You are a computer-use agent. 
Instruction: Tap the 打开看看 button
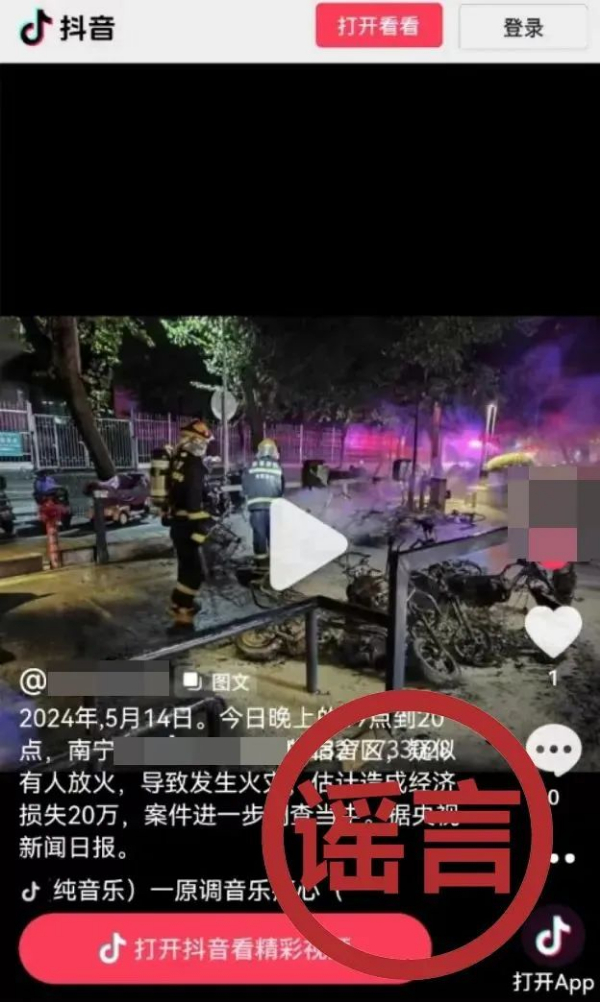379,27
